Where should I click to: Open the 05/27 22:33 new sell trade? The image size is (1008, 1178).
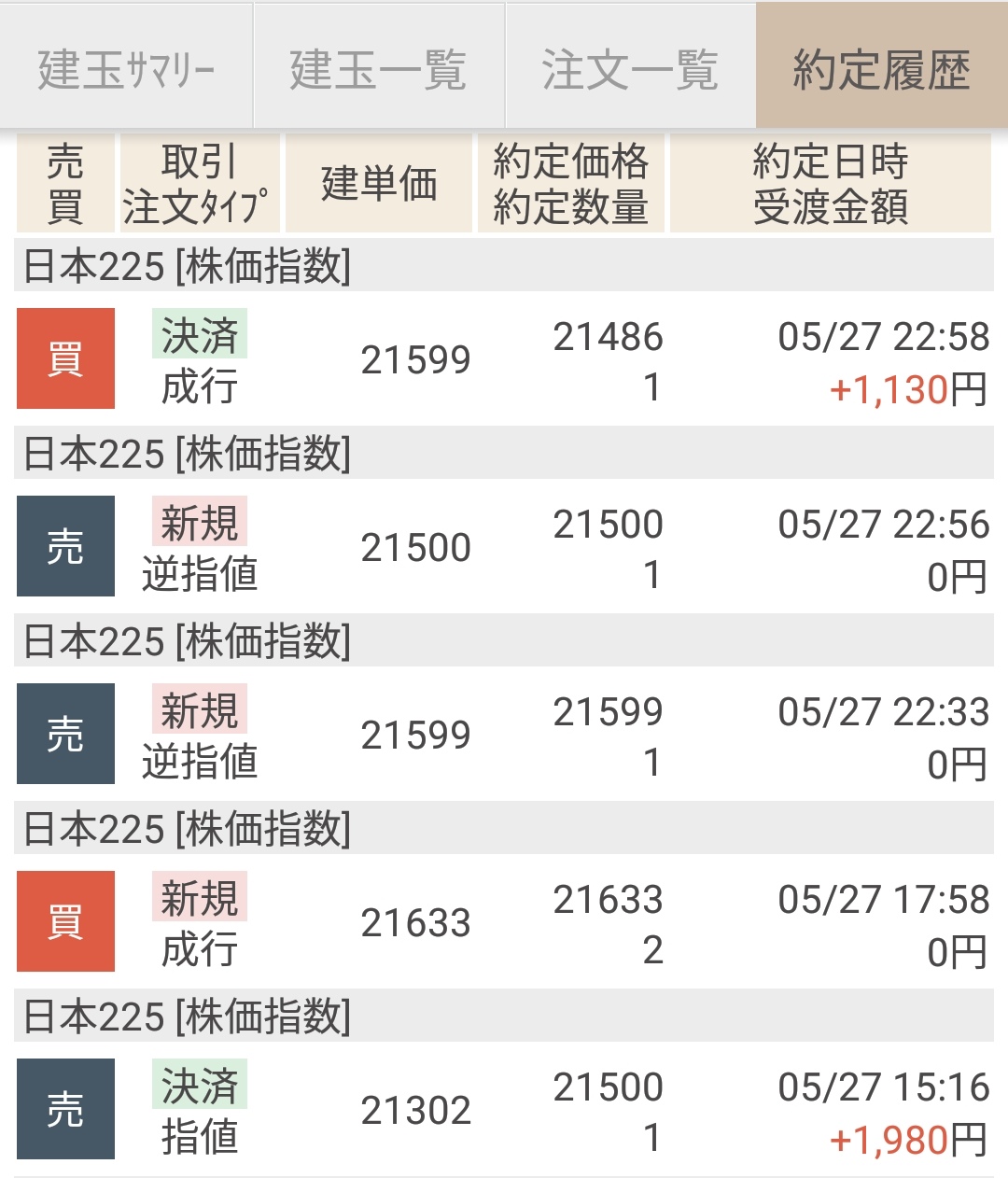tap(504, 736)
